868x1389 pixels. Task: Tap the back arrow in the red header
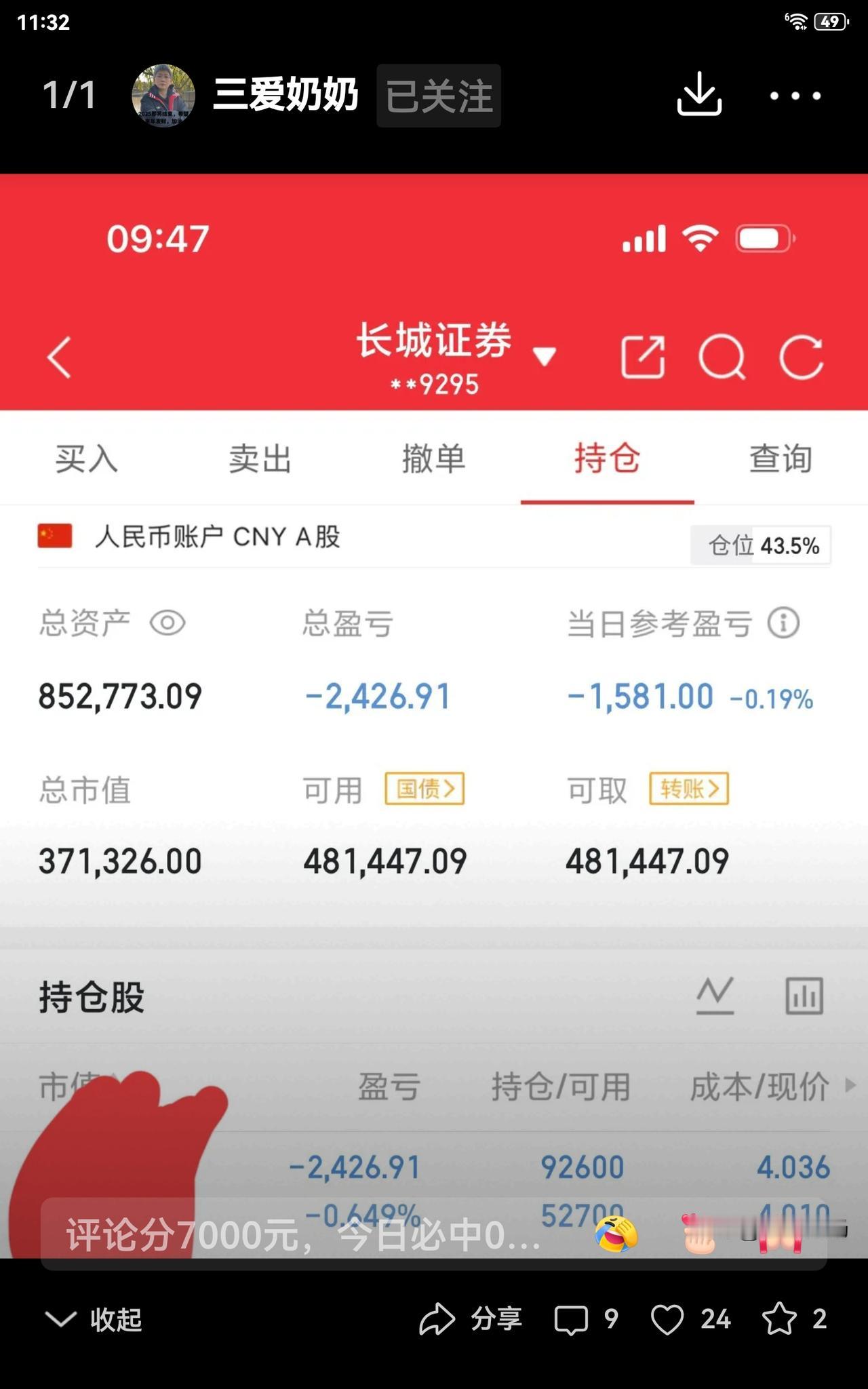[x=59, y=358]
